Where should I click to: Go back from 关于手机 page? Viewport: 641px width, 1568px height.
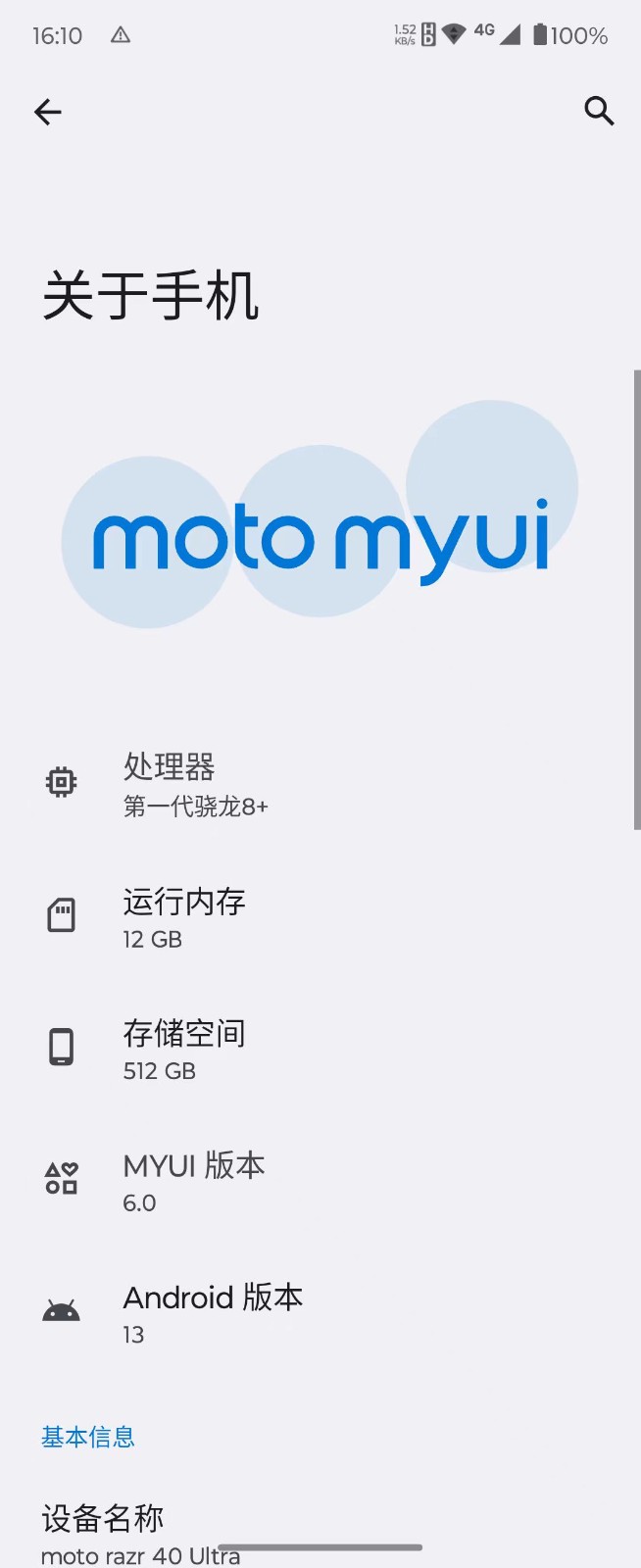pos(47,112)
